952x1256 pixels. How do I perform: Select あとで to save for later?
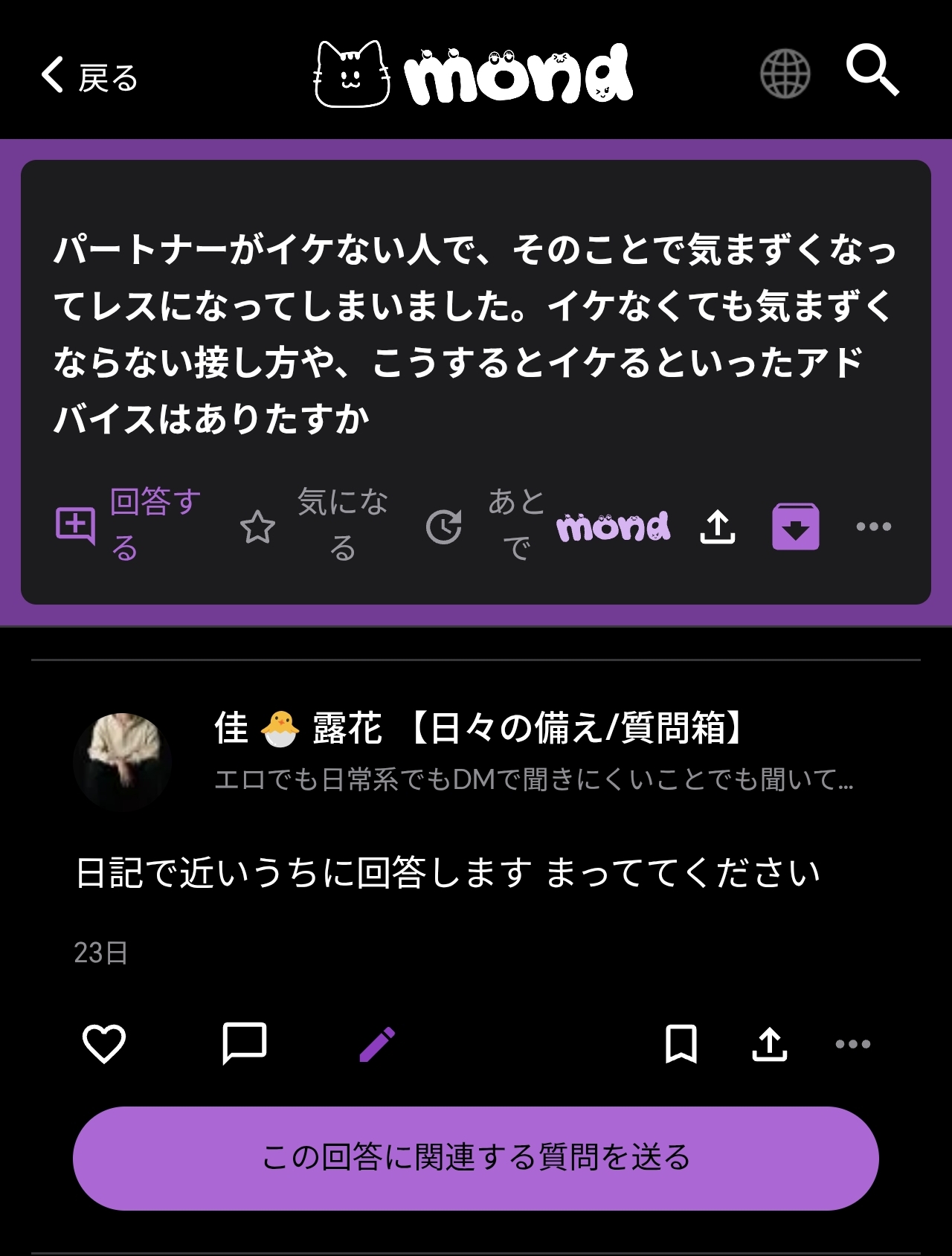[485, 525]
